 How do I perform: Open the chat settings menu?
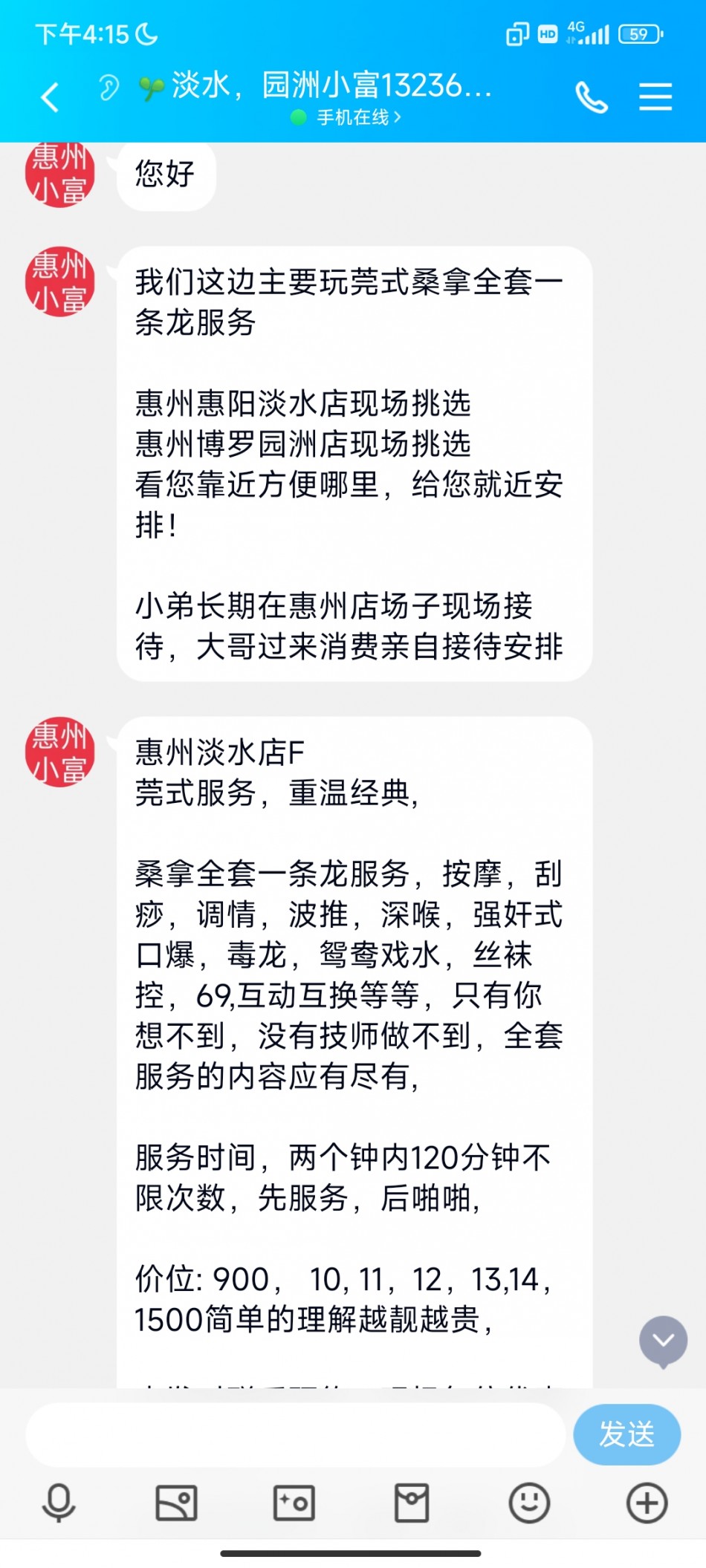(655, 97)
